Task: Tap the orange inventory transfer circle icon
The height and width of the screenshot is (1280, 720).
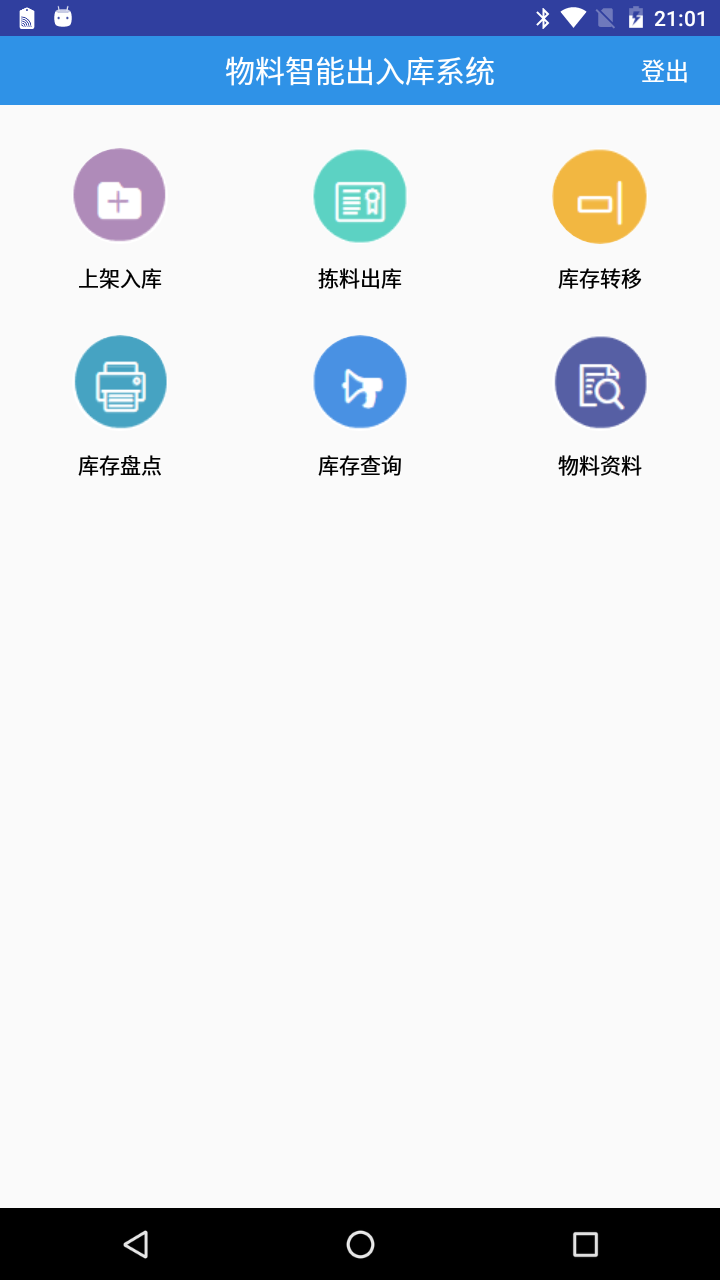Action: [599, 196]
